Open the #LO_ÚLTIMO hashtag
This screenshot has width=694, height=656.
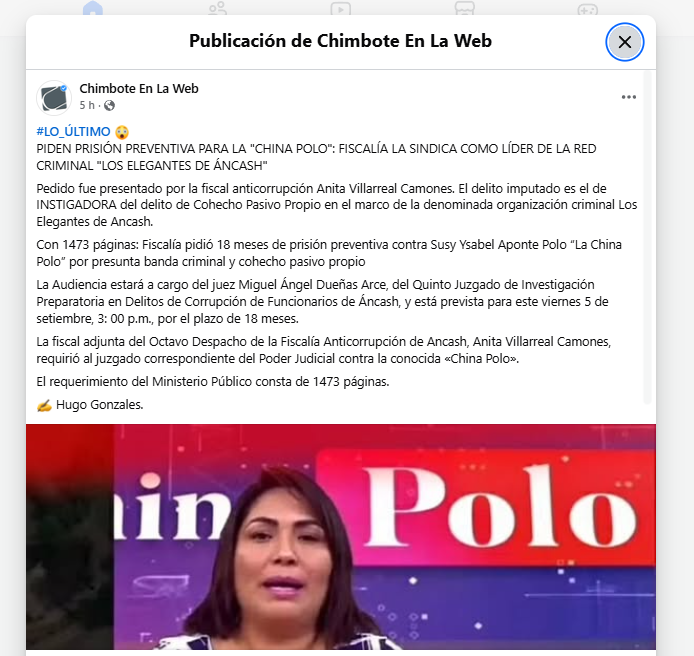coord(73,132)
